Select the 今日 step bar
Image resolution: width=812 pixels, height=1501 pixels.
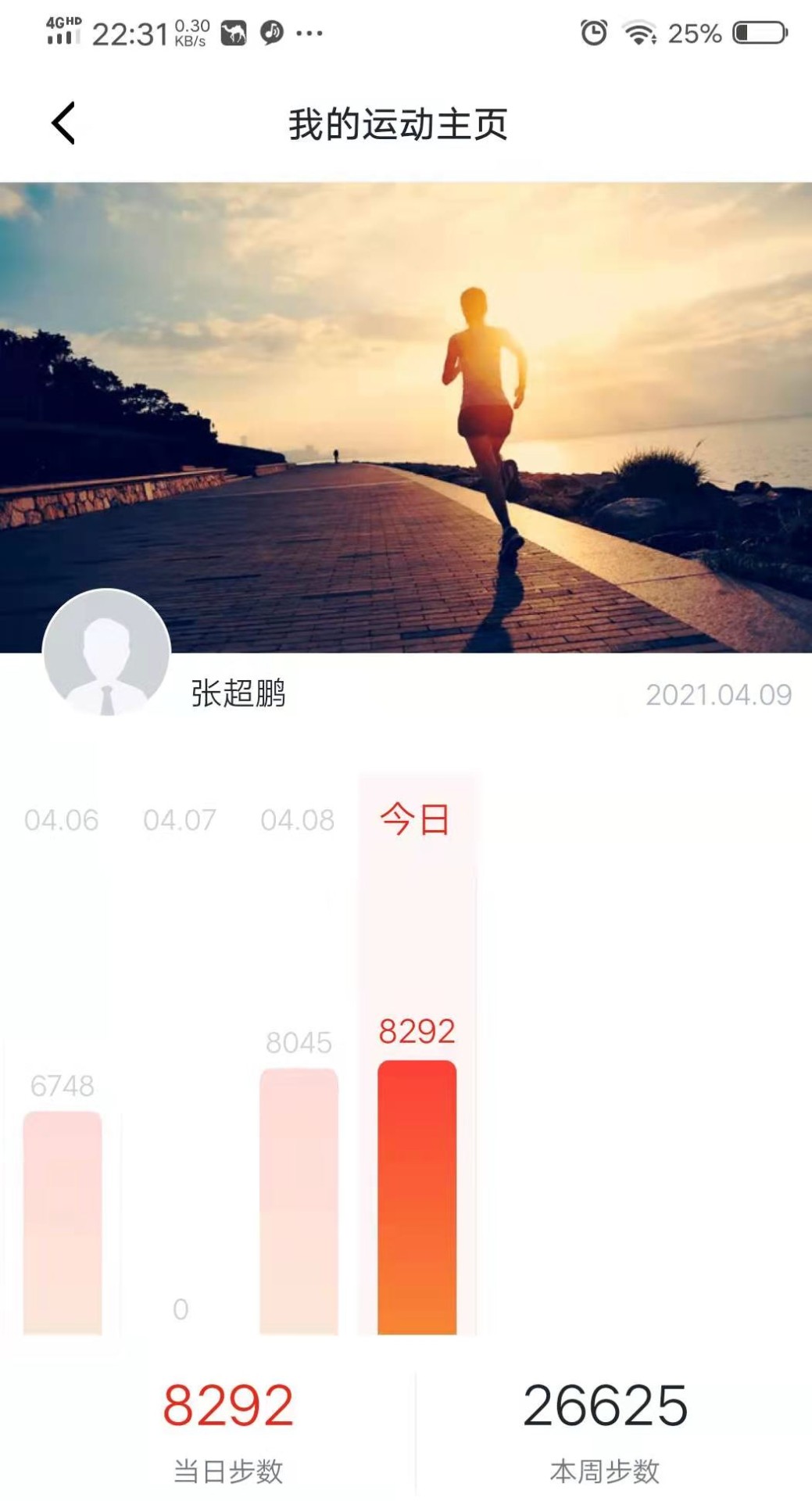pyautogui.click(x=417, y=1196)
